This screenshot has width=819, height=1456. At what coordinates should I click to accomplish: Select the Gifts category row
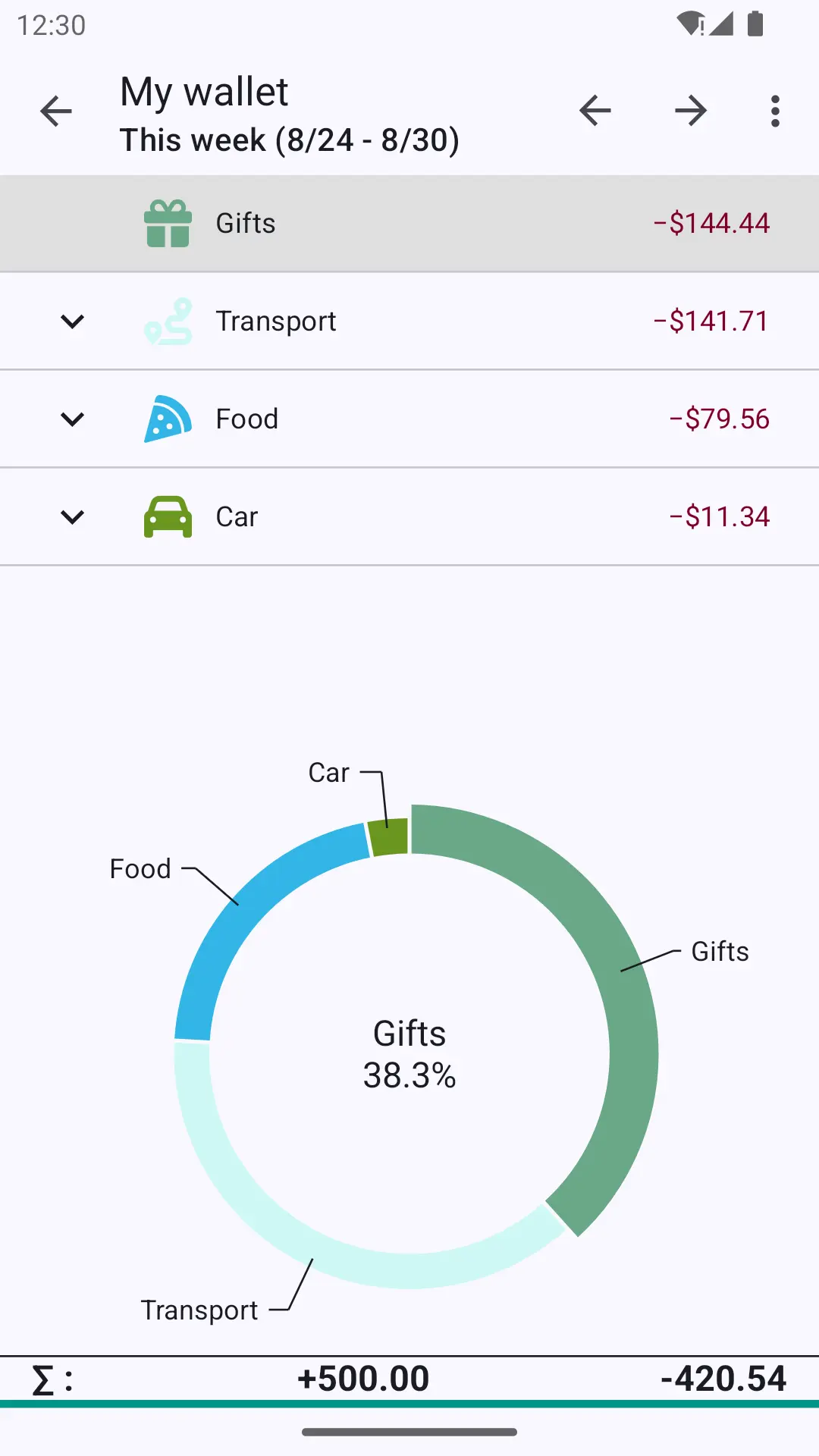click(x=409, y=224)
